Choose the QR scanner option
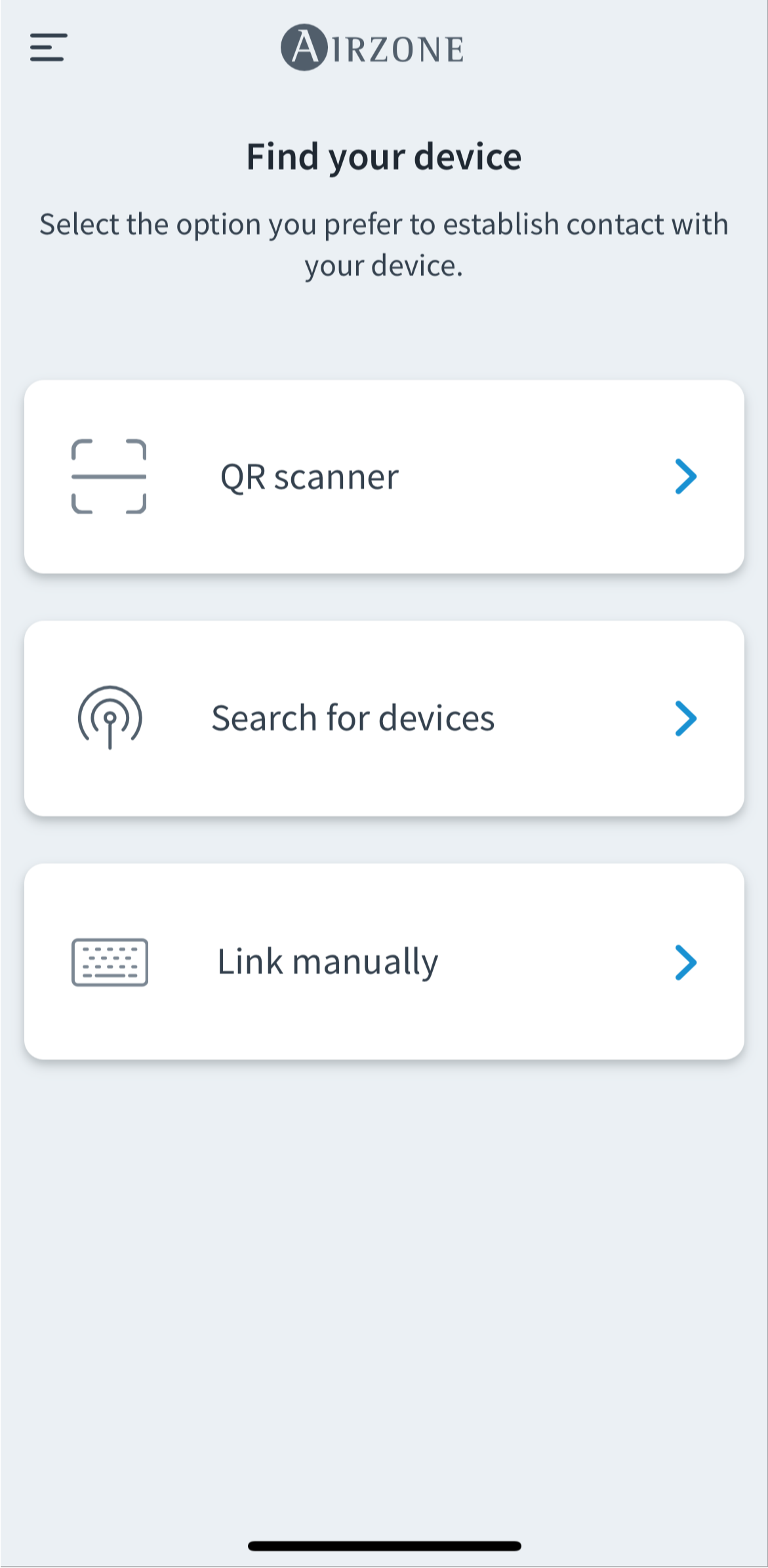768x1568 pixels. pos(384,476)
